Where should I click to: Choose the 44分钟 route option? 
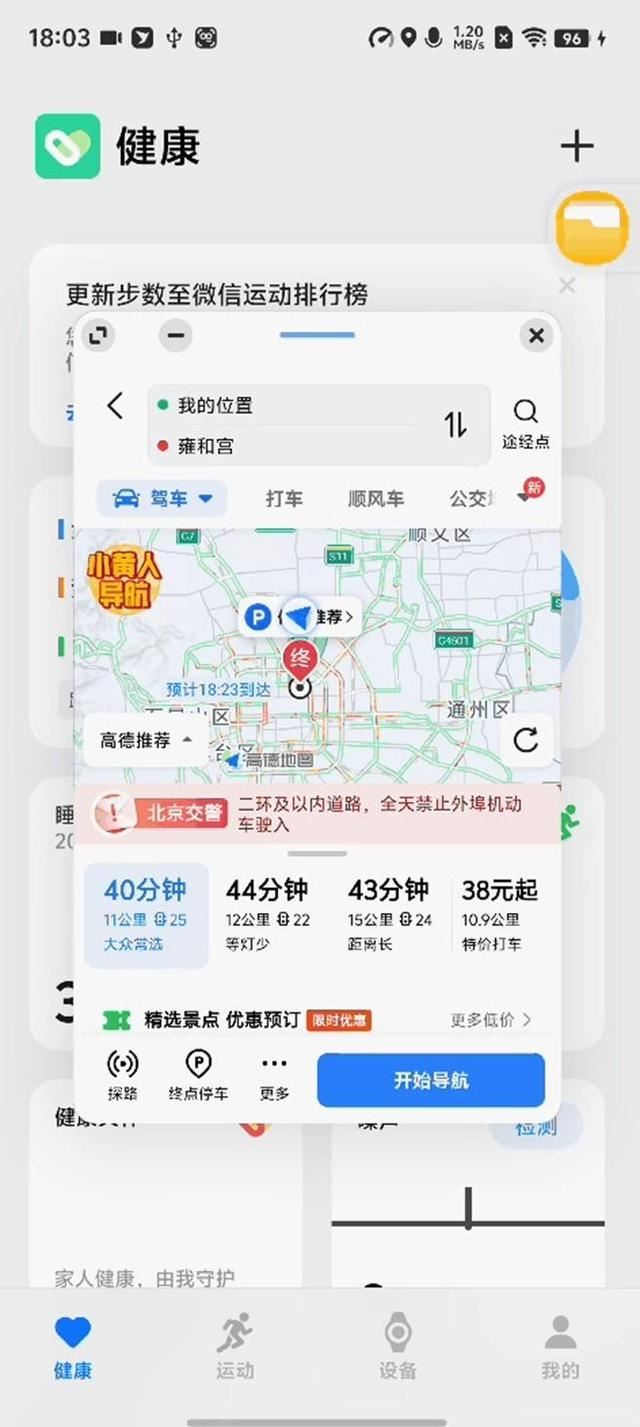[267, 914]
